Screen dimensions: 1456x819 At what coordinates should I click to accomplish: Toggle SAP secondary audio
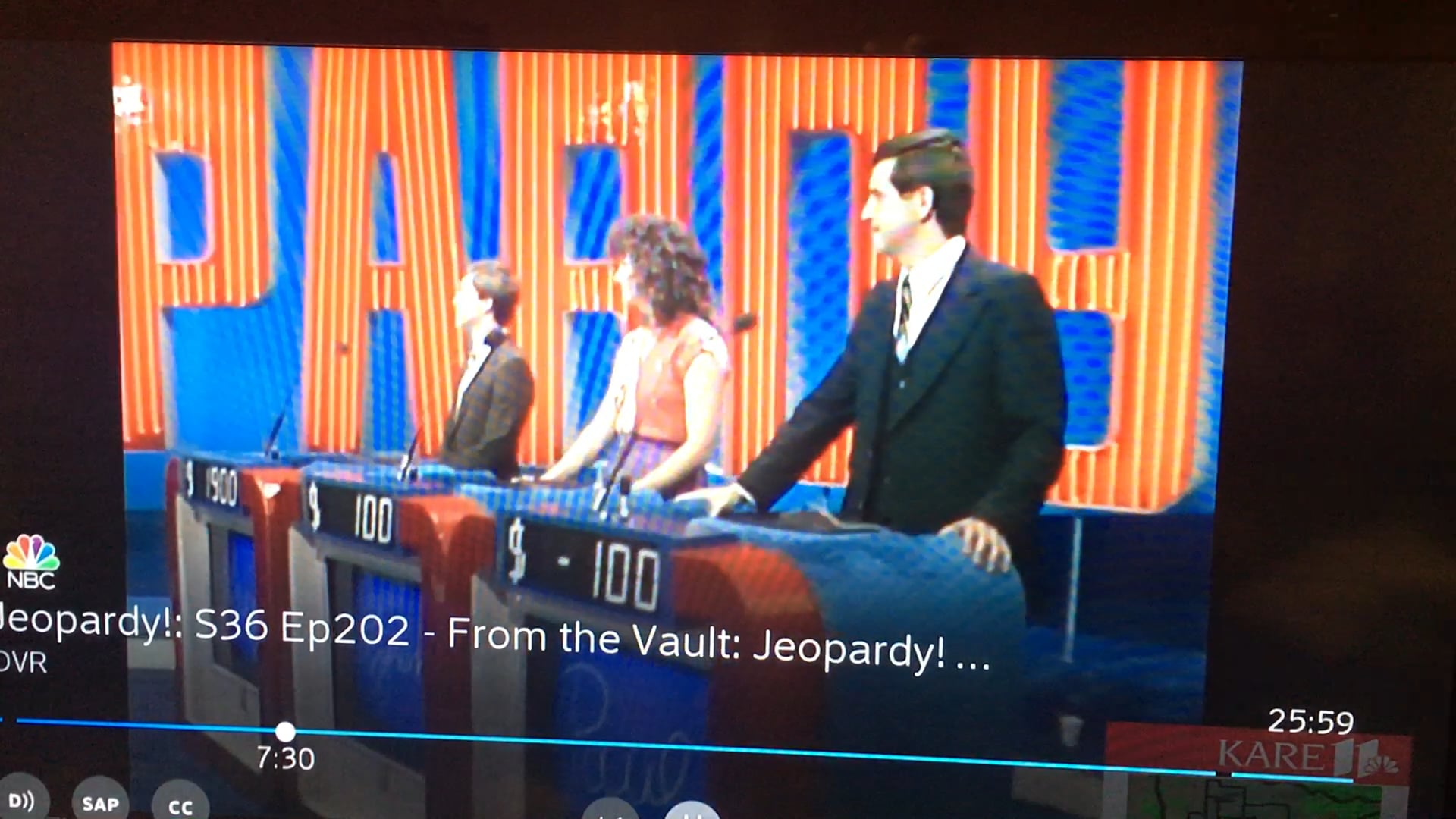[100, 803]
